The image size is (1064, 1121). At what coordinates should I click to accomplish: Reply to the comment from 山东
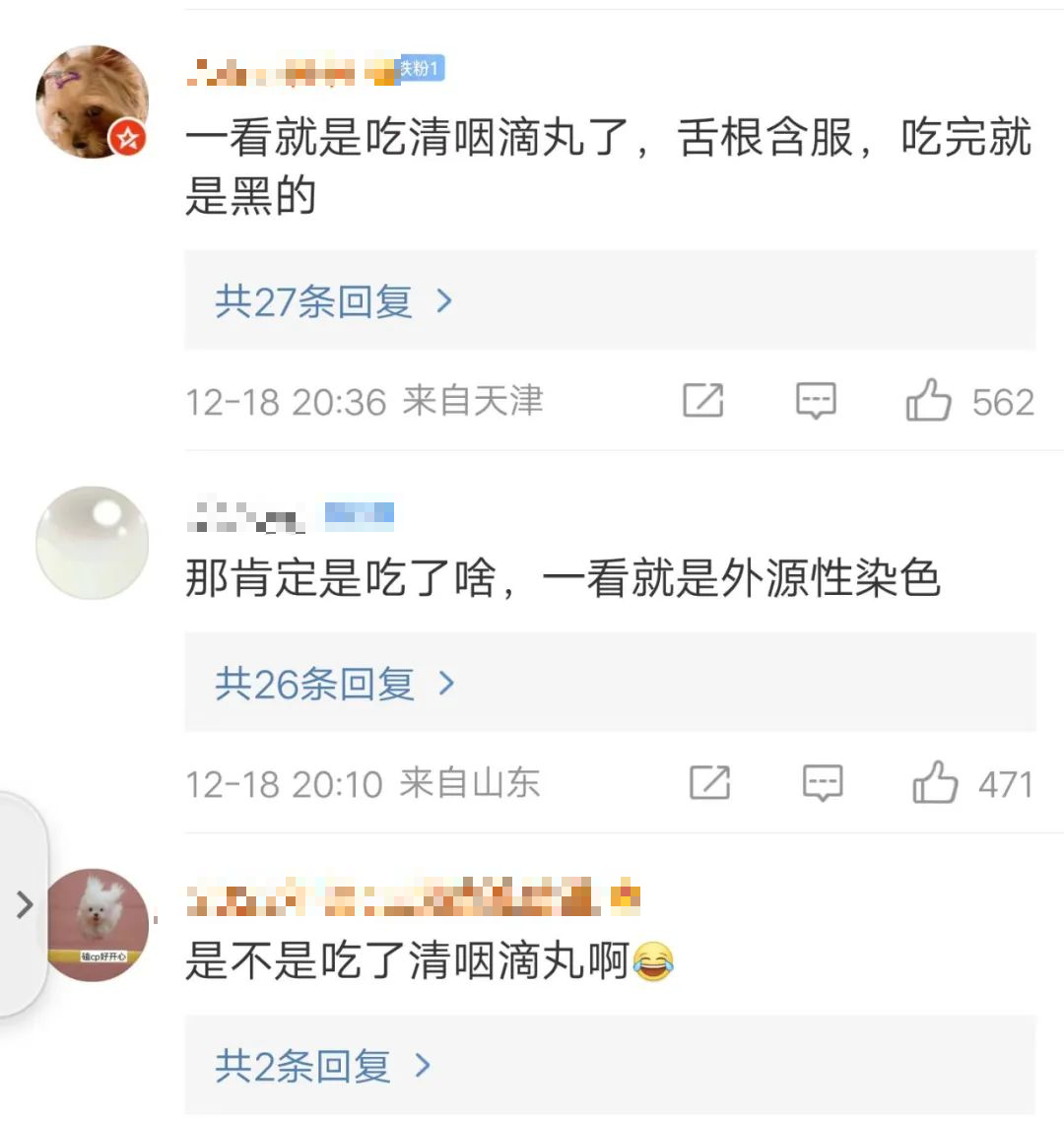pos(822,783)
